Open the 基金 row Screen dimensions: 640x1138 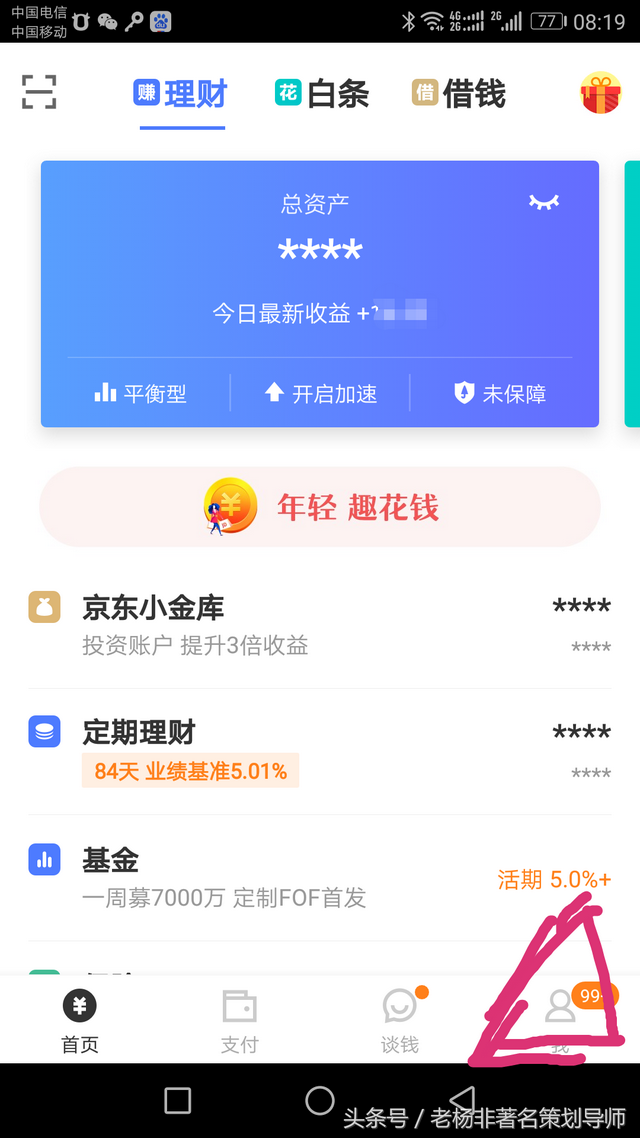pyautogui.click(x=320, y=876)
